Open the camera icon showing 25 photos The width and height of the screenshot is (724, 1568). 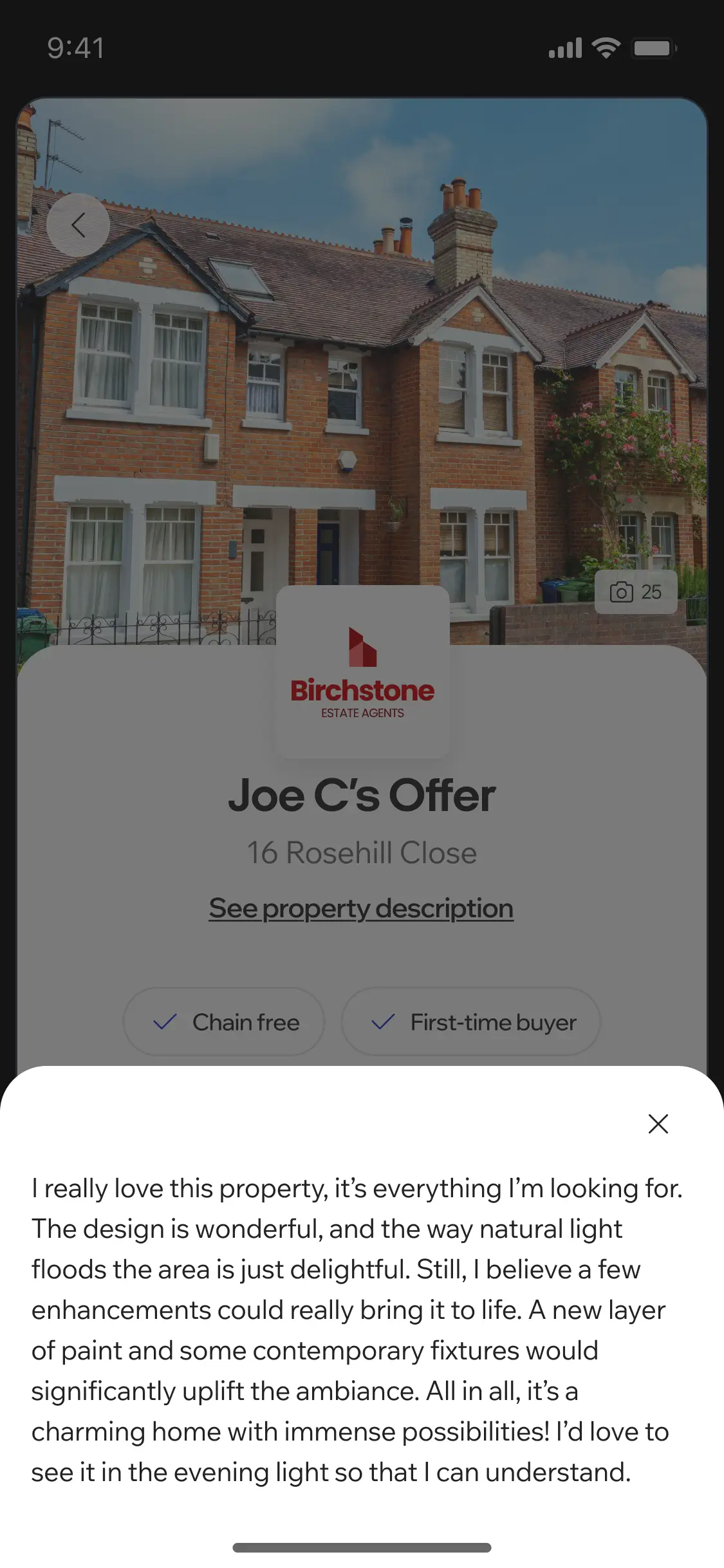(x=621, y=592)
